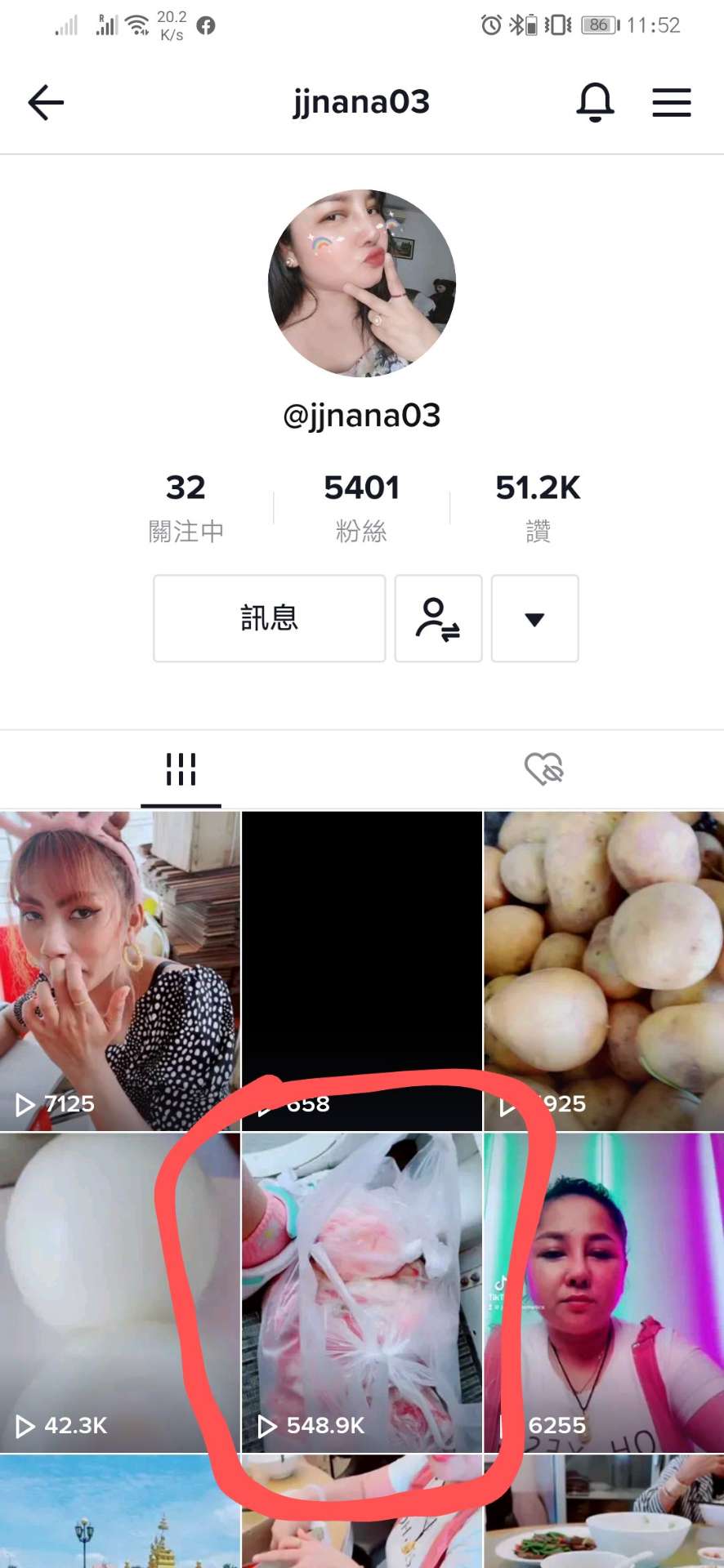Open the notifications bell

595,103
